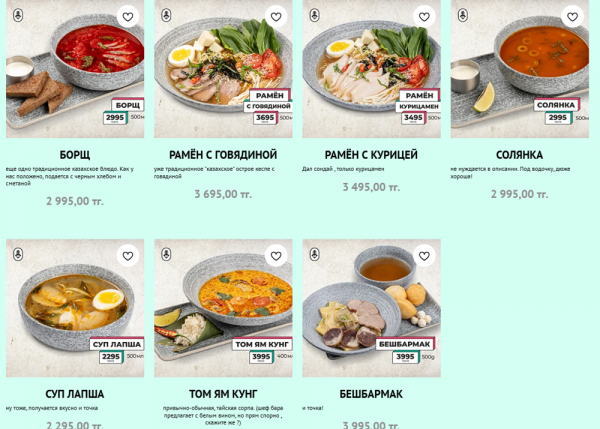Add Борщ to favorites with heart icon
This screenshot has height=429, width=600.
click(128, 16)
